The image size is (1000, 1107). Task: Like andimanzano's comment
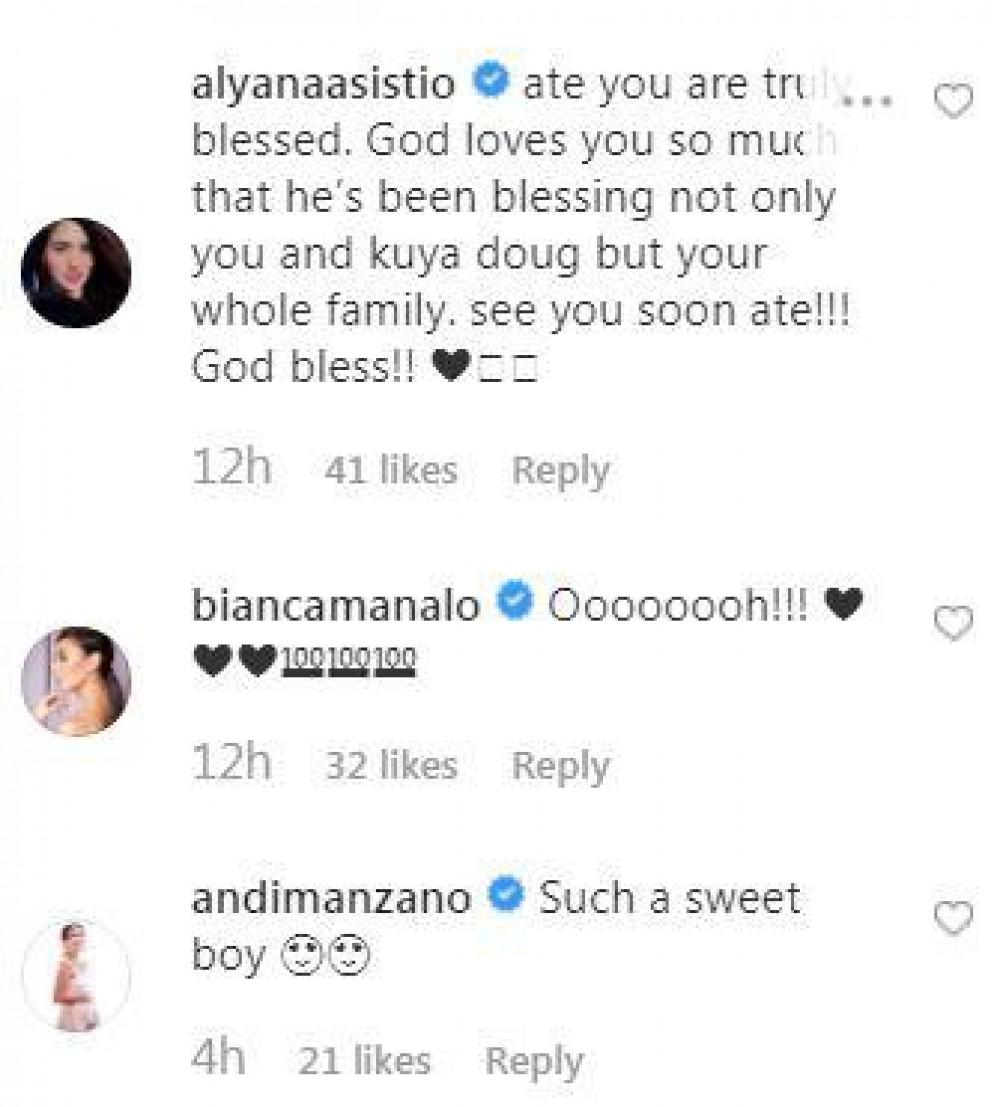tap(952, 918)
